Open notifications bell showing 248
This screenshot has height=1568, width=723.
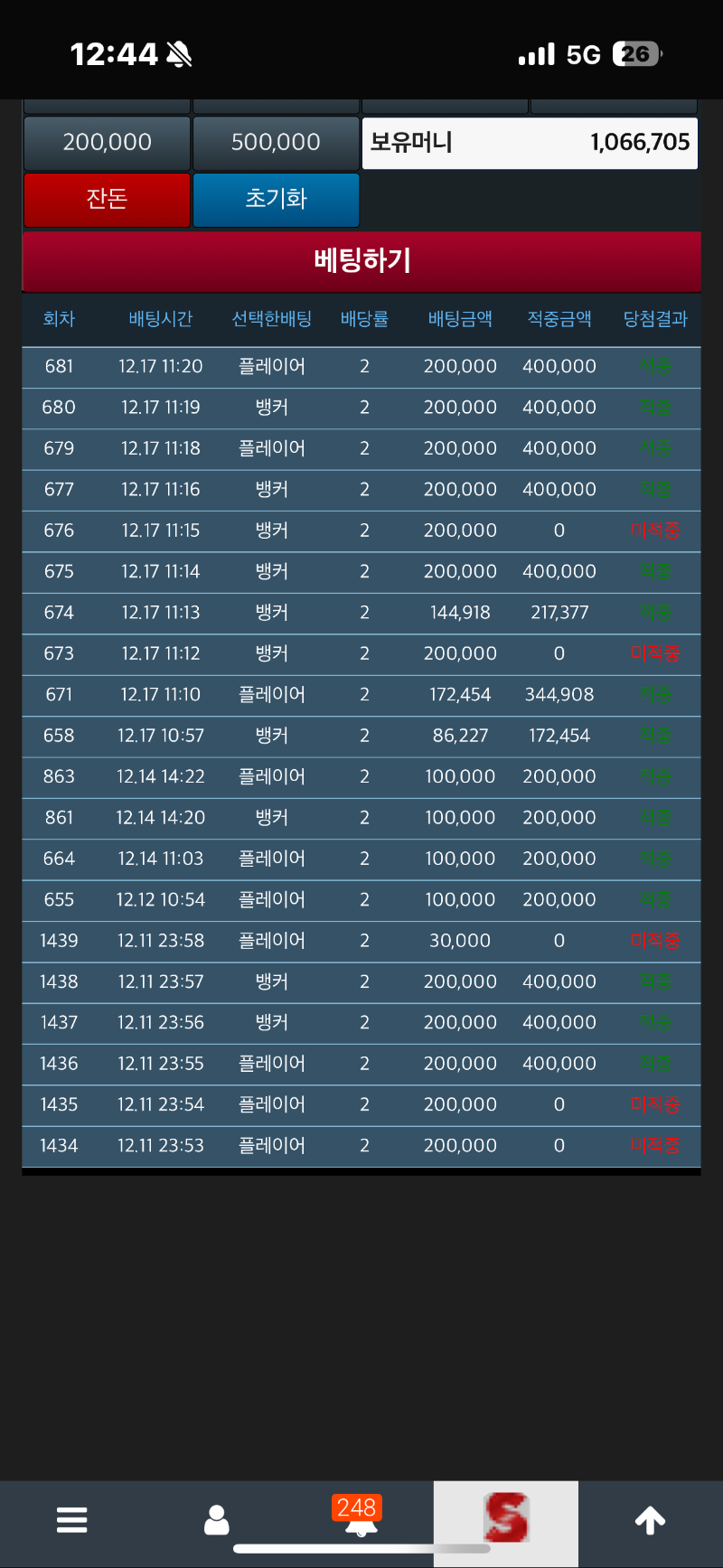coord(360,1518)
